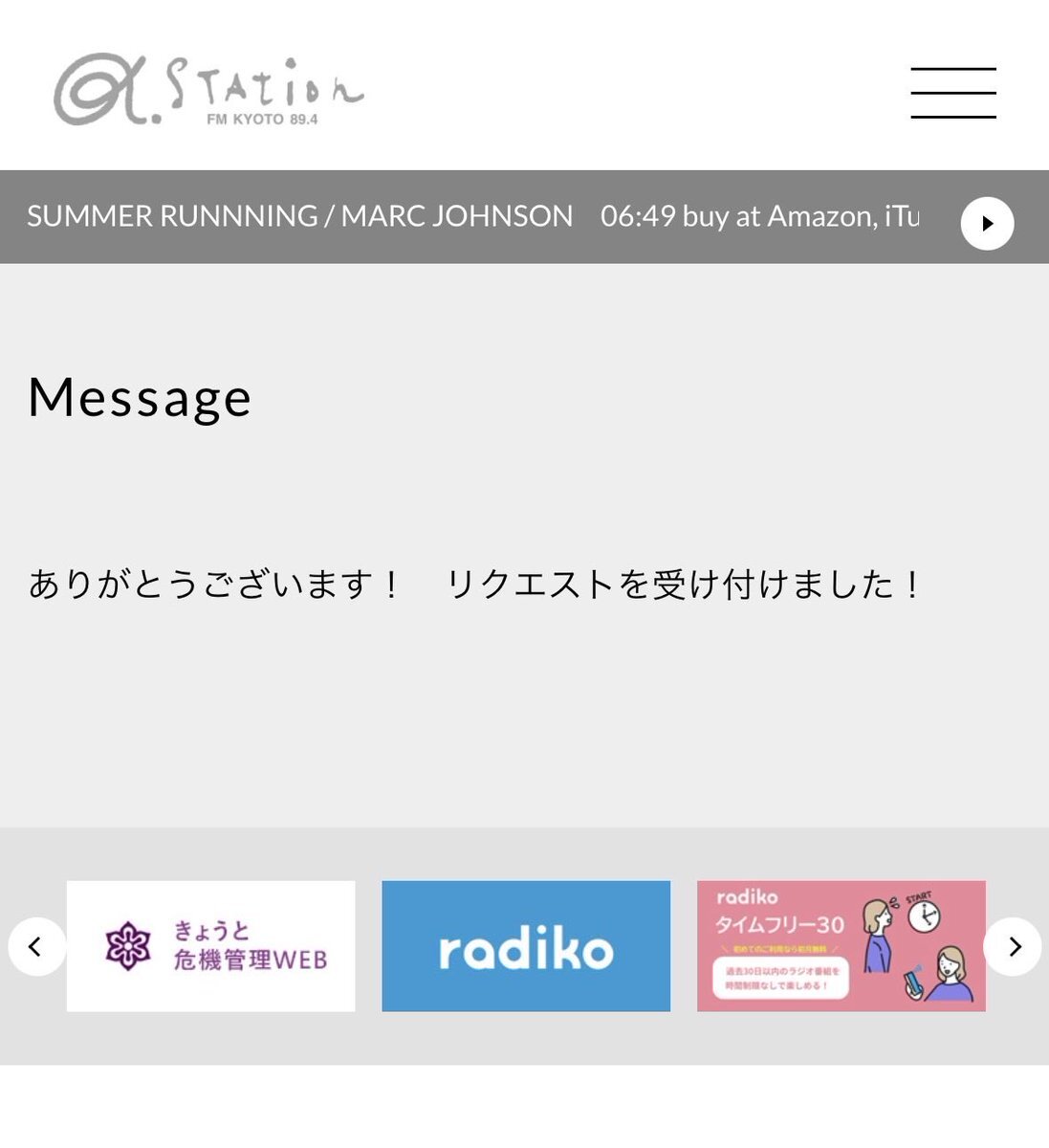Image resolution: width=1049 pixels, height=1148 pixels.
Task: Show next banners with the right arrow
Action: pyautogui.click(x=1012, y=946)
